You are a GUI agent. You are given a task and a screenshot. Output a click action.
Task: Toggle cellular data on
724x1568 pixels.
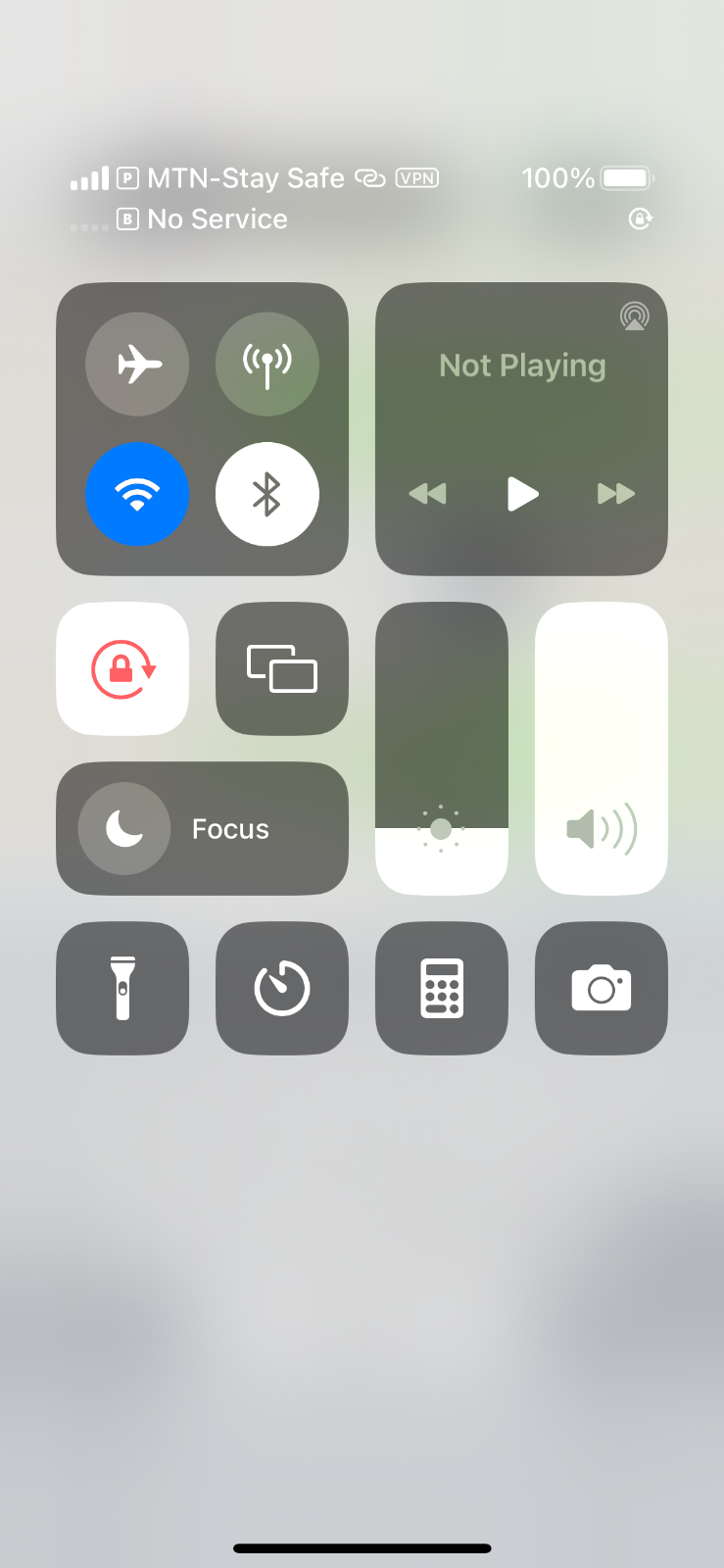click(x=266, y=365)
